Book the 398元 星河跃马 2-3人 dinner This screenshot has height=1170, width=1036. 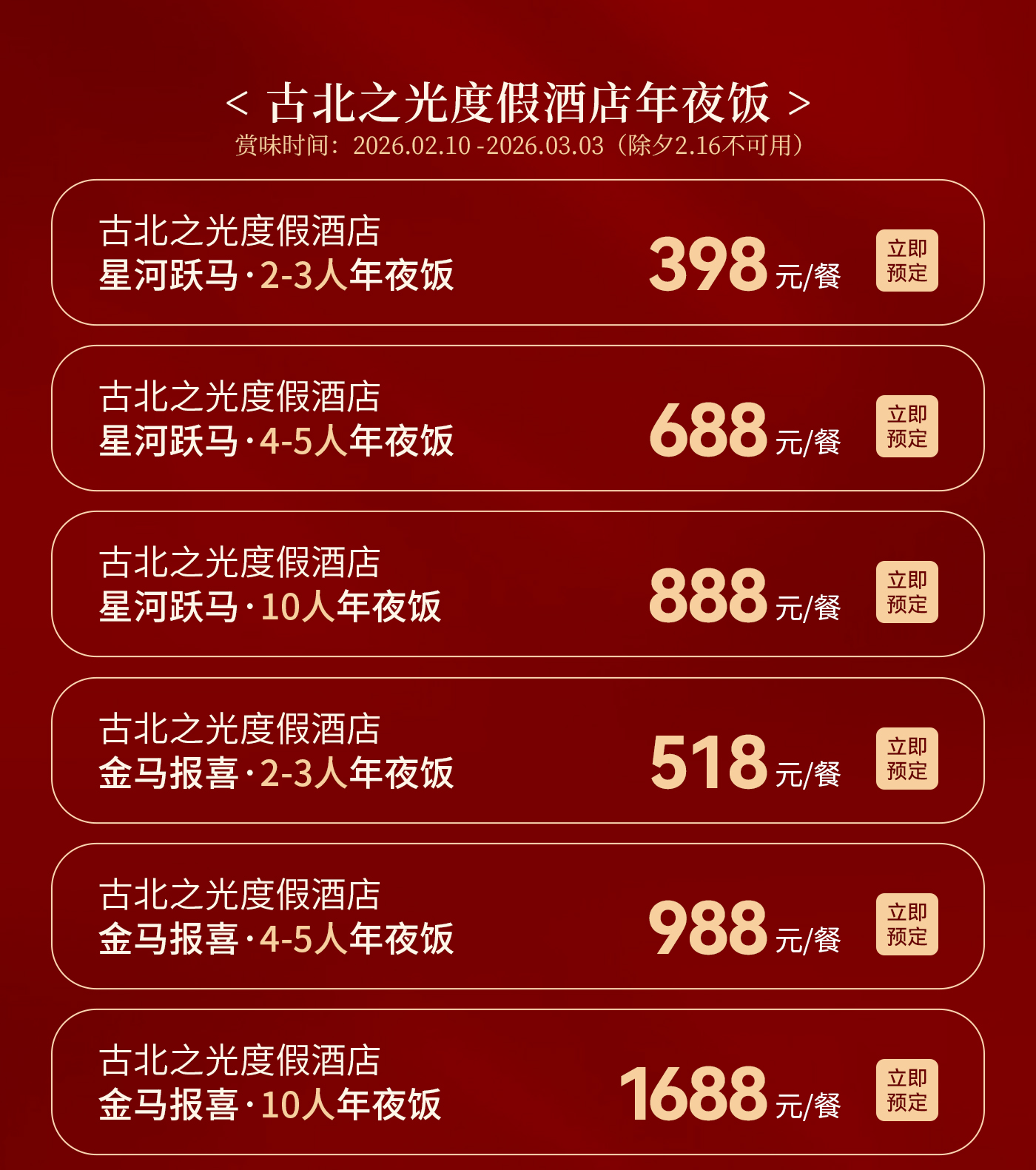pyautogui.click(x=906, y=260)
